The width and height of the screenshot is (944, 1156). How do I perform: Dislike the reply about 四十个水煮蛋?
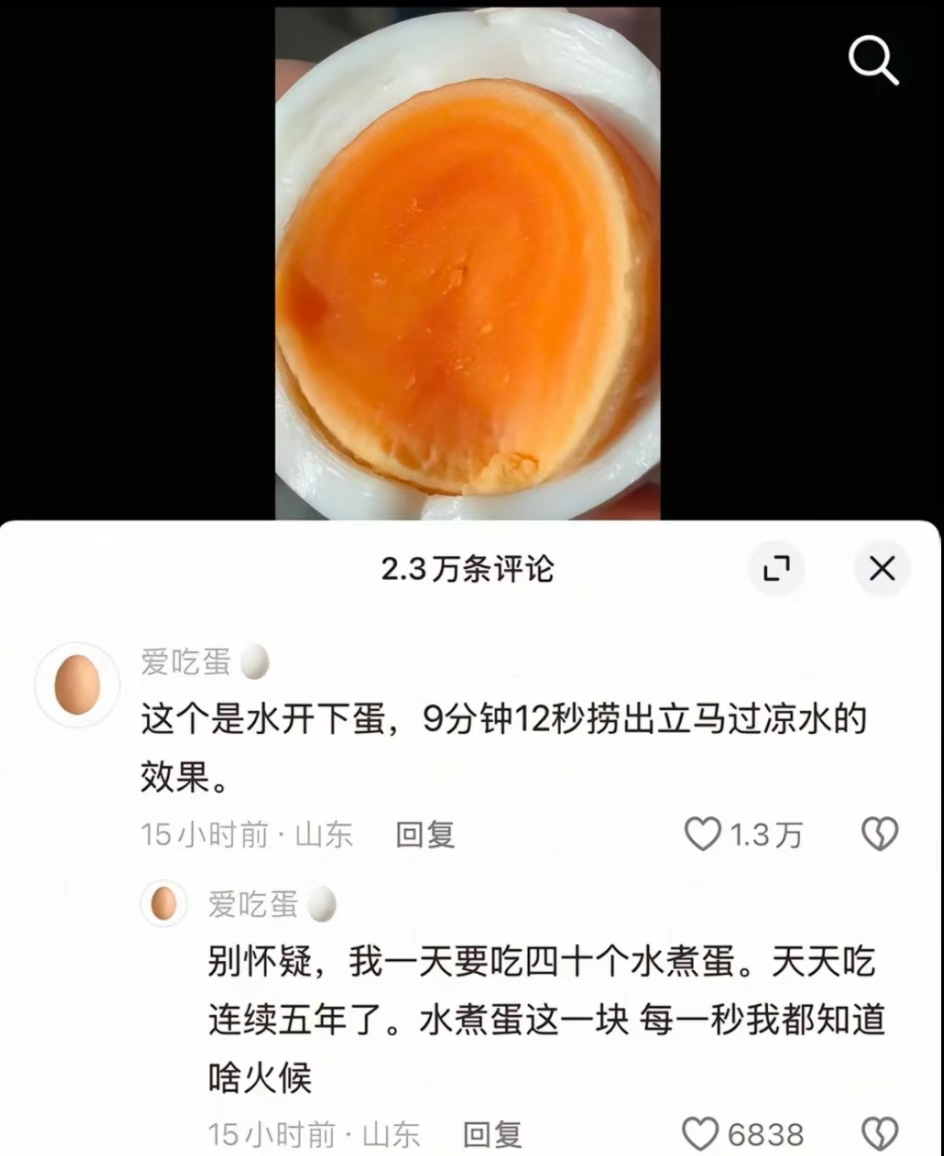pyautogui.click(x=880, y=1134)
